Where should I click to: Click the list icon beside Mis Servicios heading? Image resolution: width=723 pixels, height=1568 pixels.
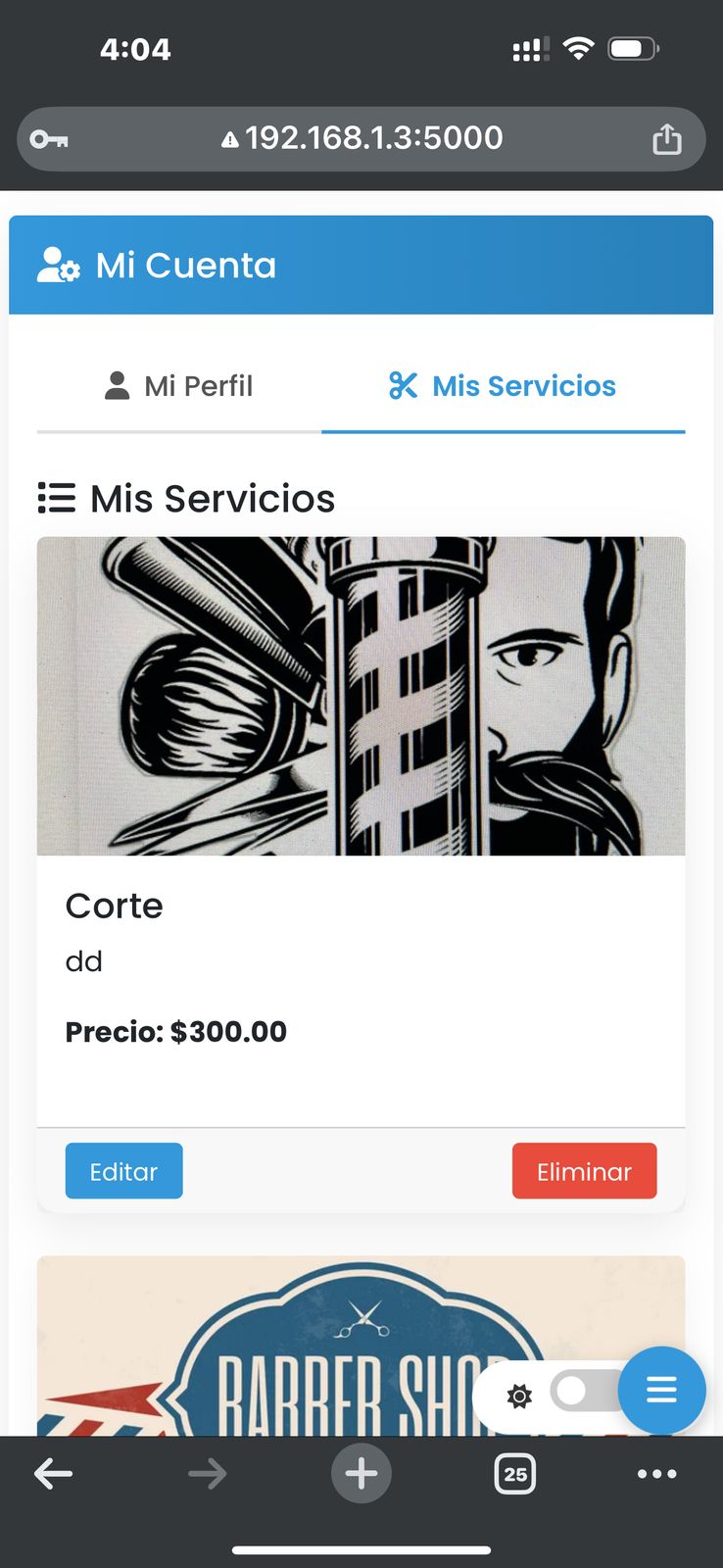click(x=56, y=498)
